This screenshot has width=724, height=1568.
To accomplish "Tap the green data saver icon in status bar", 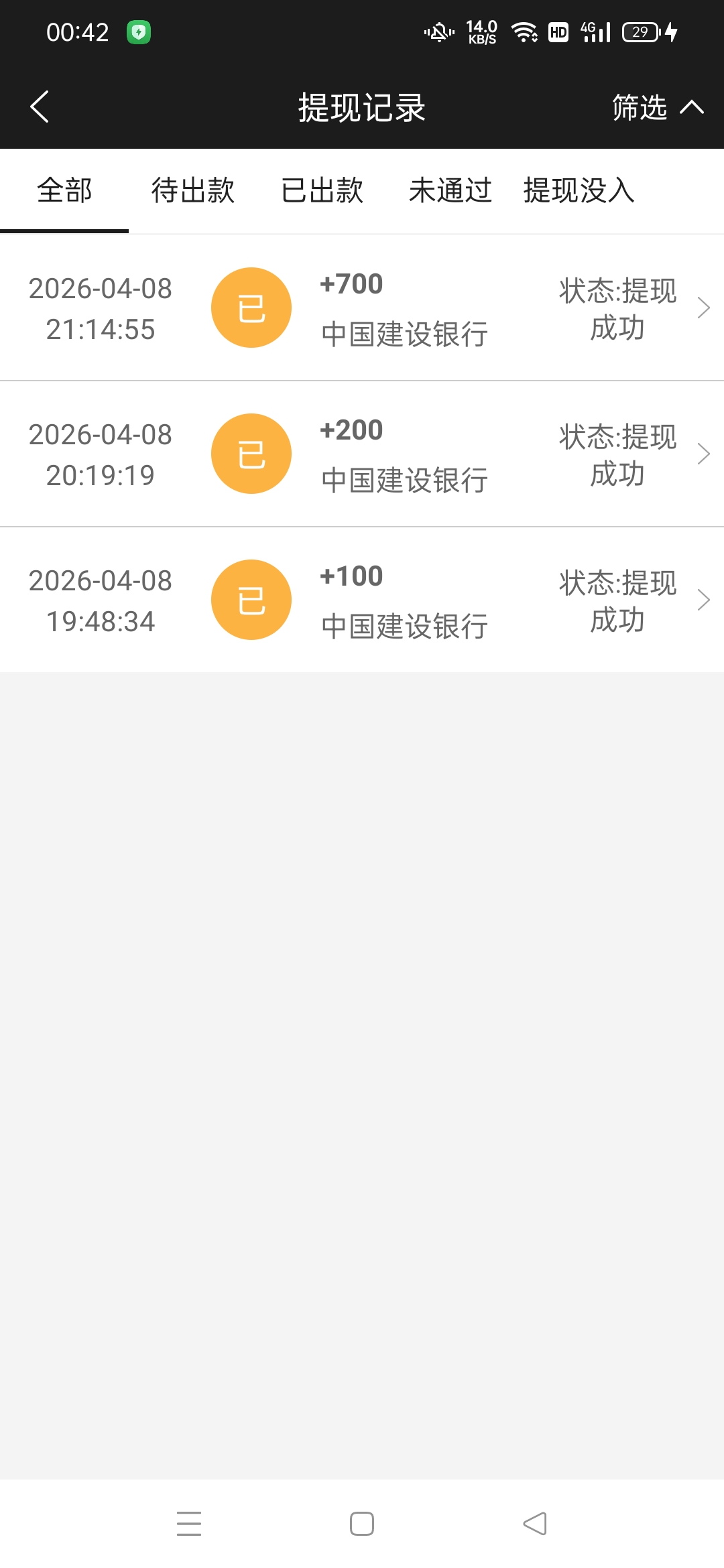I will (x=137, y=31).
